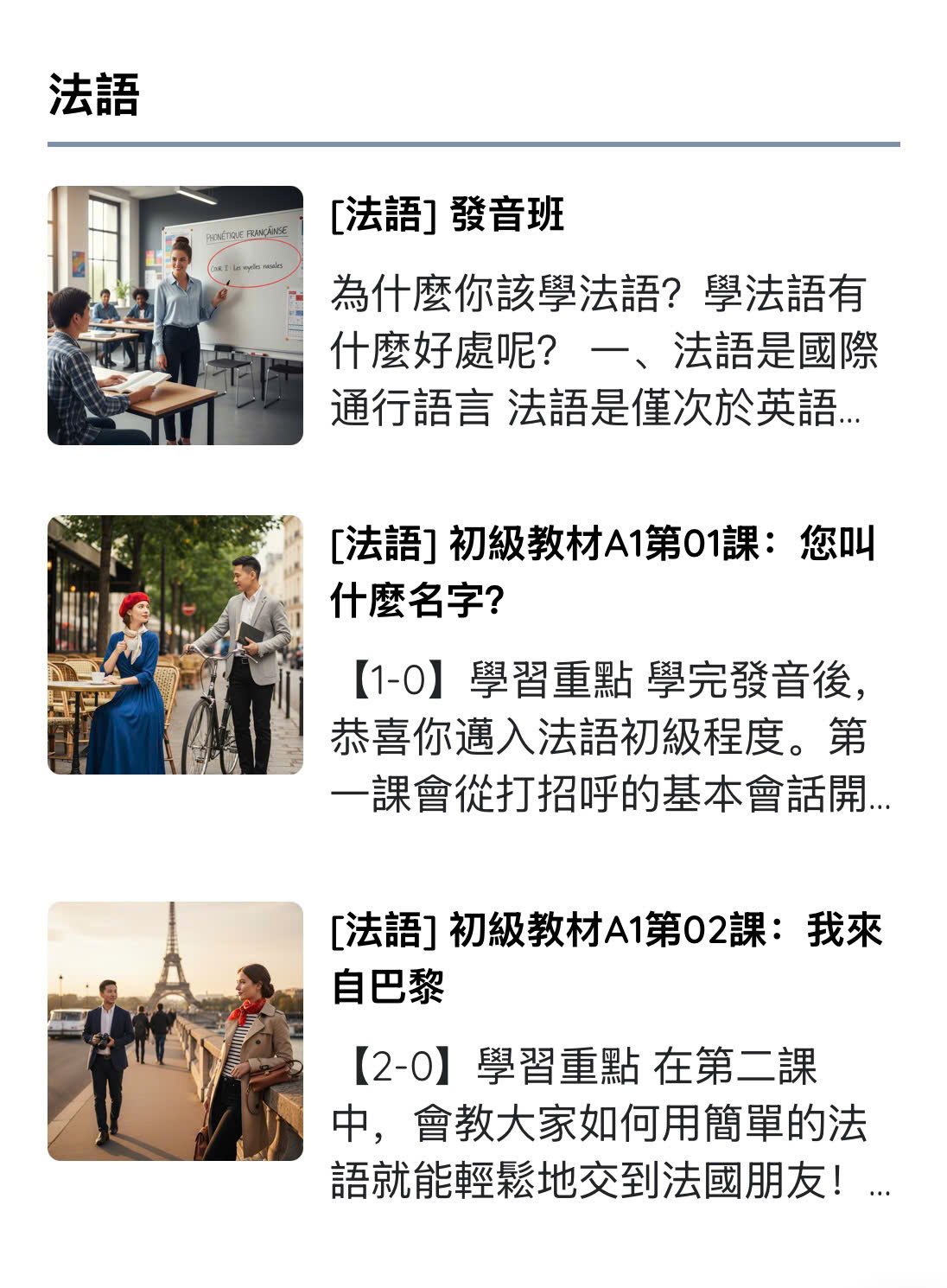Tap the classroom thumbnail for 發音班

click(175, 316)
